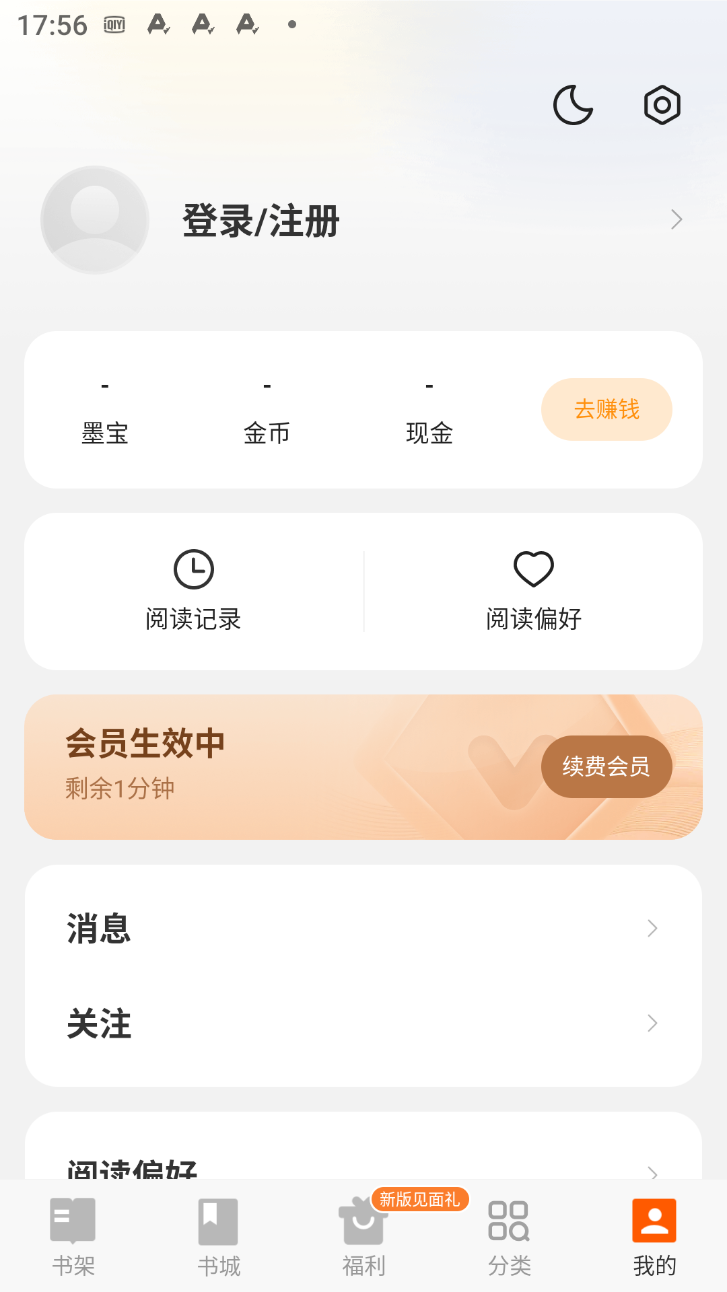The height and width of the screenshot is (1292, 727).
Task: Tap the 去赚钱 button
Action: 606,409
